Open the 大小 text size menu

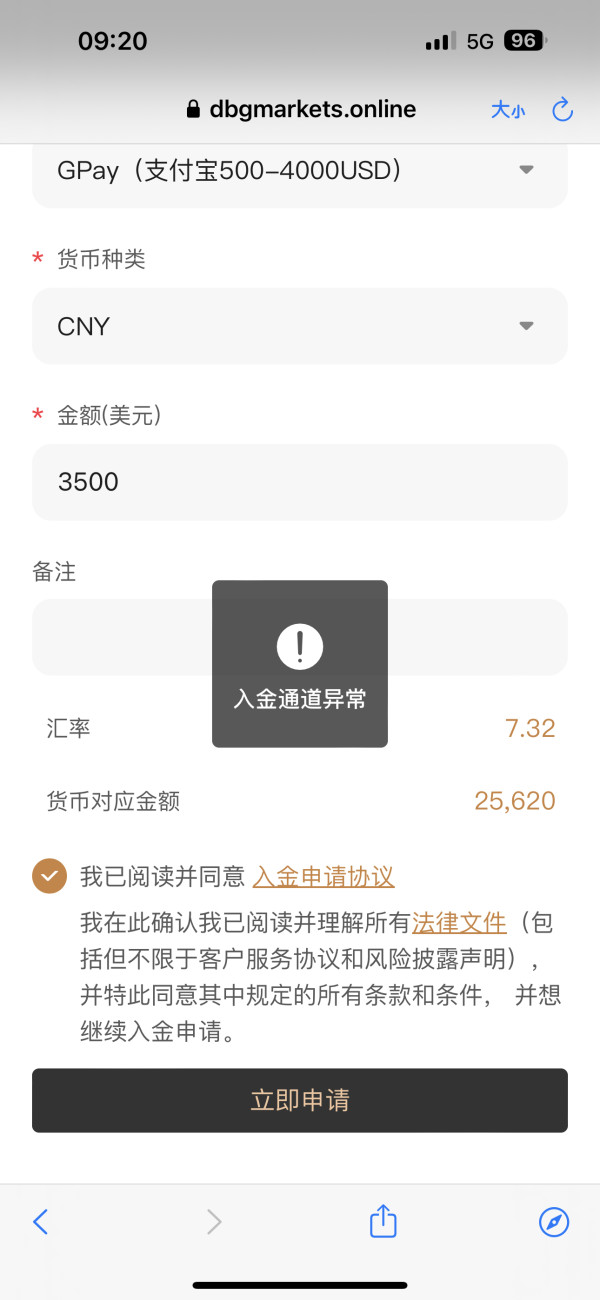507,110
